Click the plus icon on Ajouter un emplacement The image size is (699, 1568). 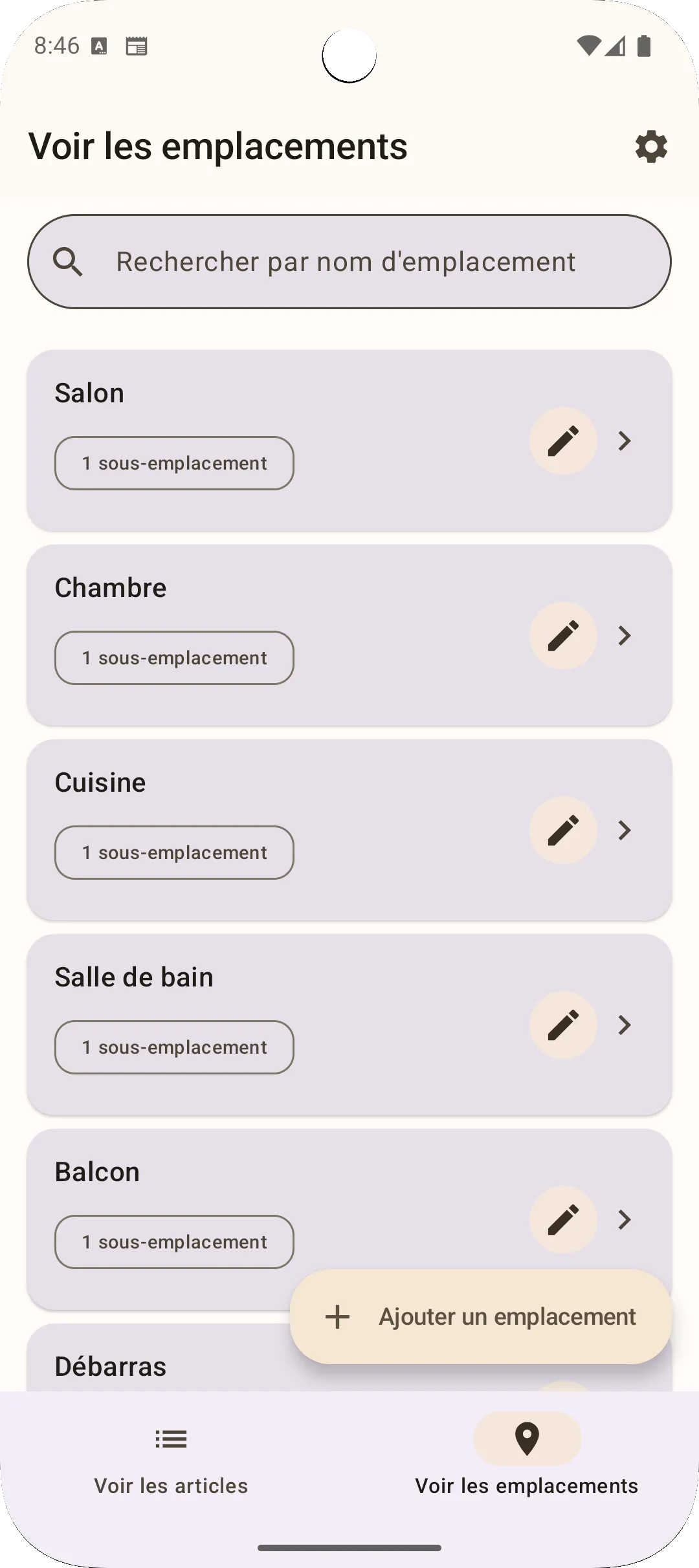(338, 1317)
